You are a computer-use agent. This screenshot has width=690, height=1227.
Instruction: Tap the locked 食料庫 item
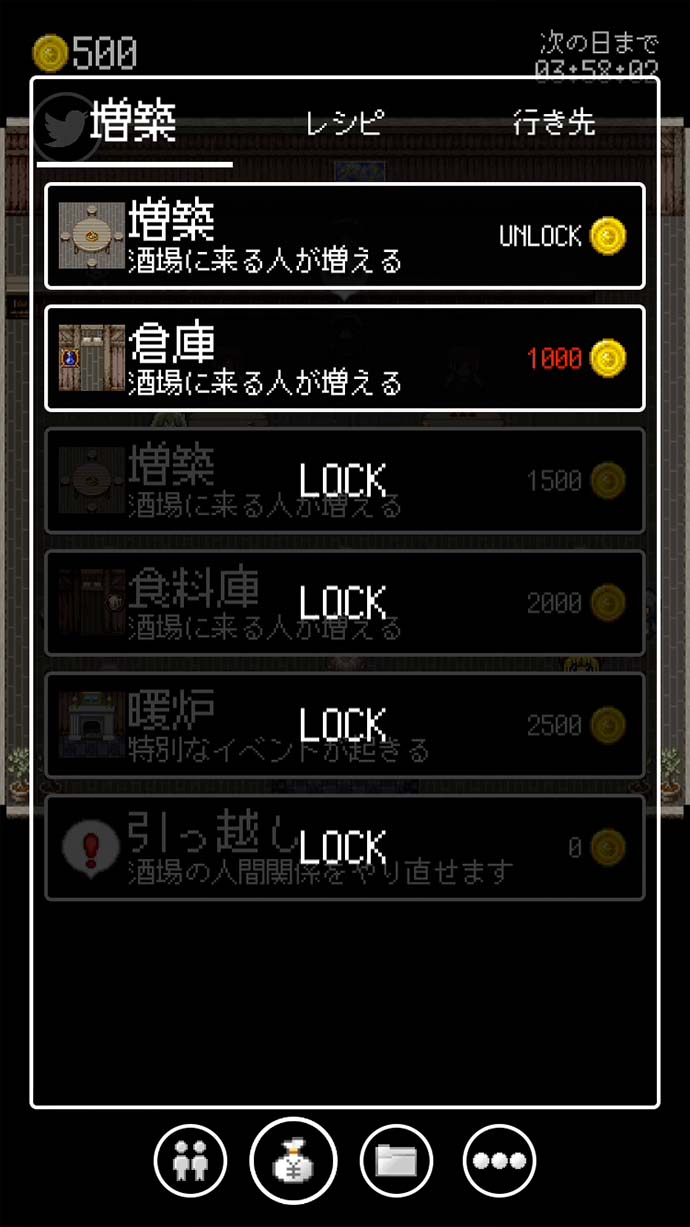click(345, 603)
